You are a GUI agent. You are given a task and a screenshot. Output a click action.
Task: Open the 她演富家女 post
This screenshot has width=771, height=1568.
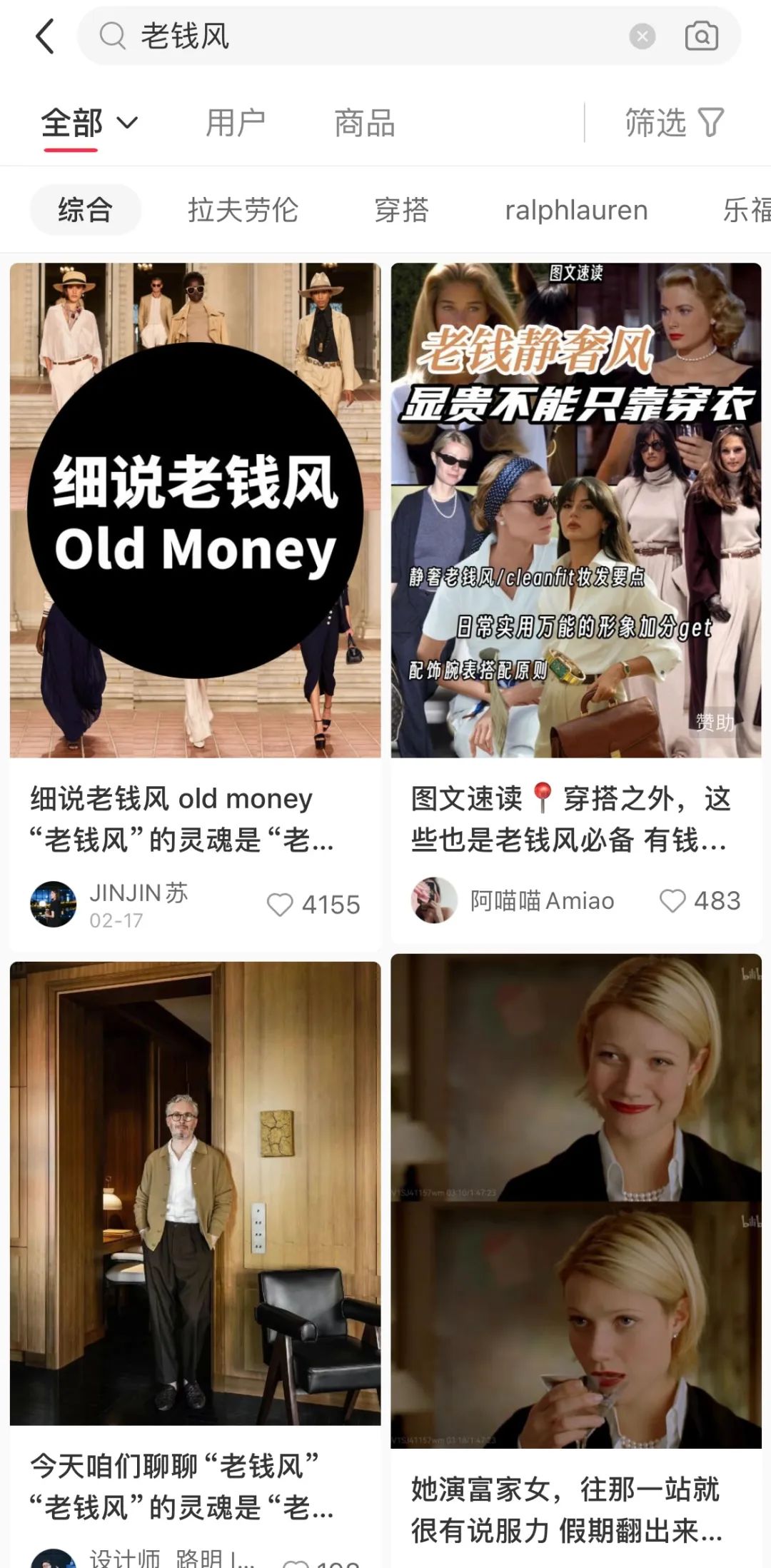tap(576, 1200)
